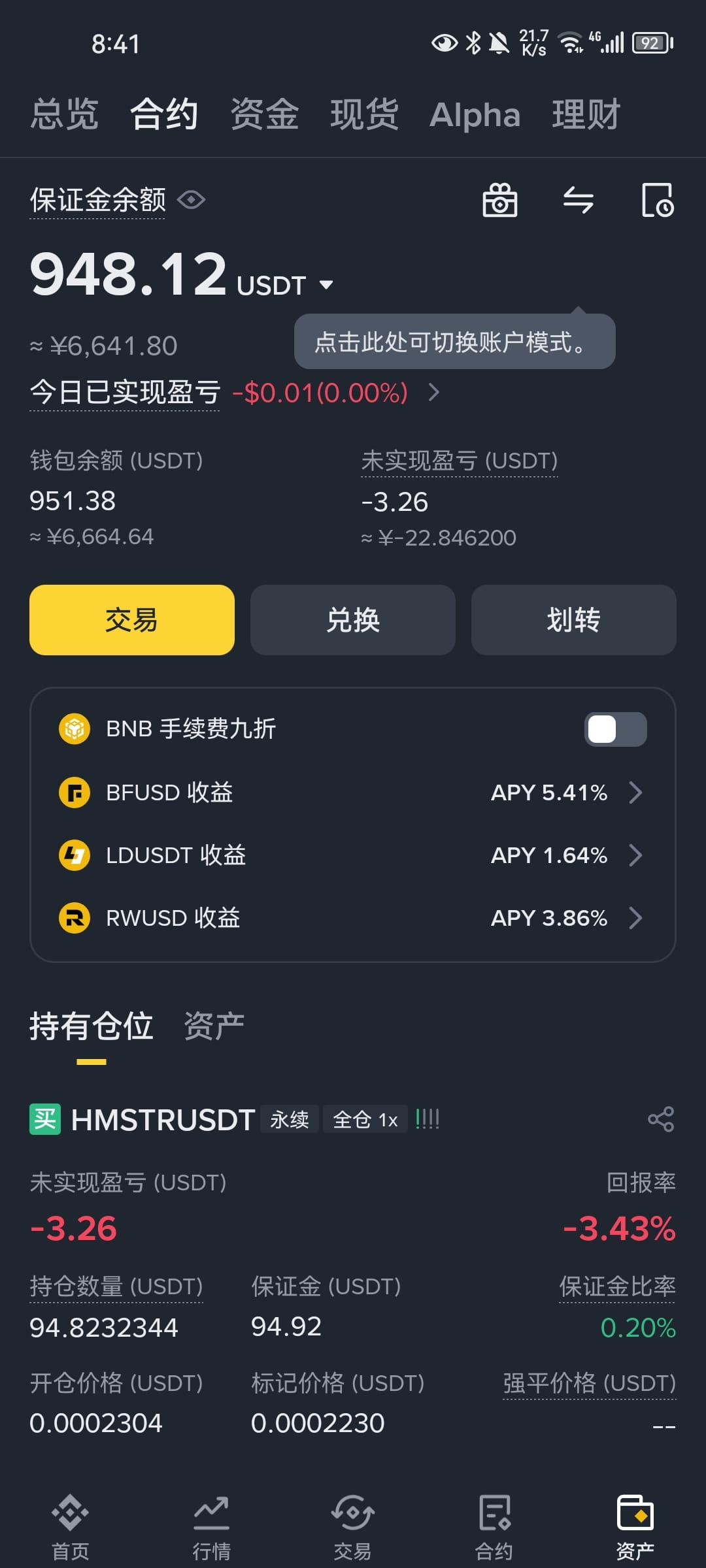Share the HMSTRUSDT position via share icon
This screenshot has height=1568, width=706.
[x=661, y=1119]
